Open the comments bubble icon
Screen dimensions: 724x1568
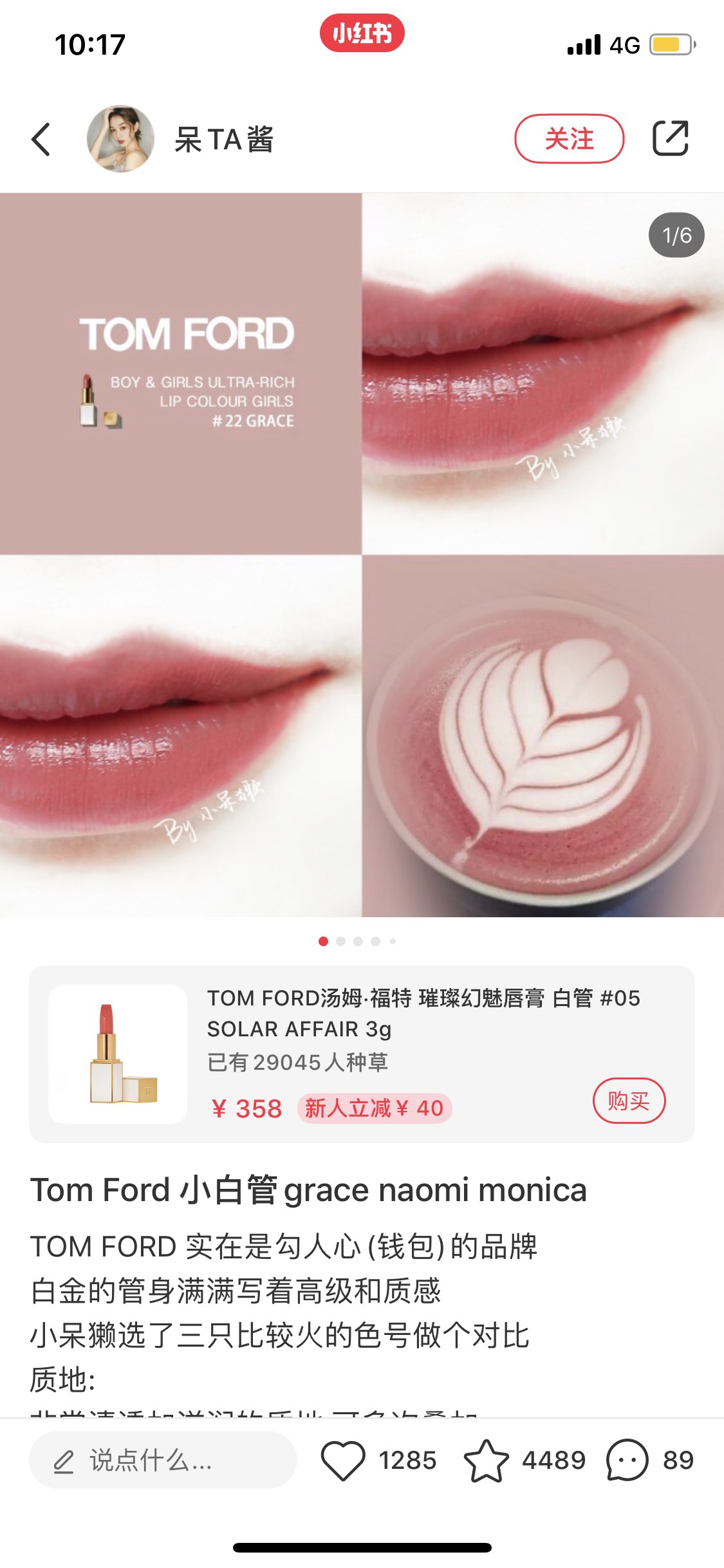(x=627, y=1460)
